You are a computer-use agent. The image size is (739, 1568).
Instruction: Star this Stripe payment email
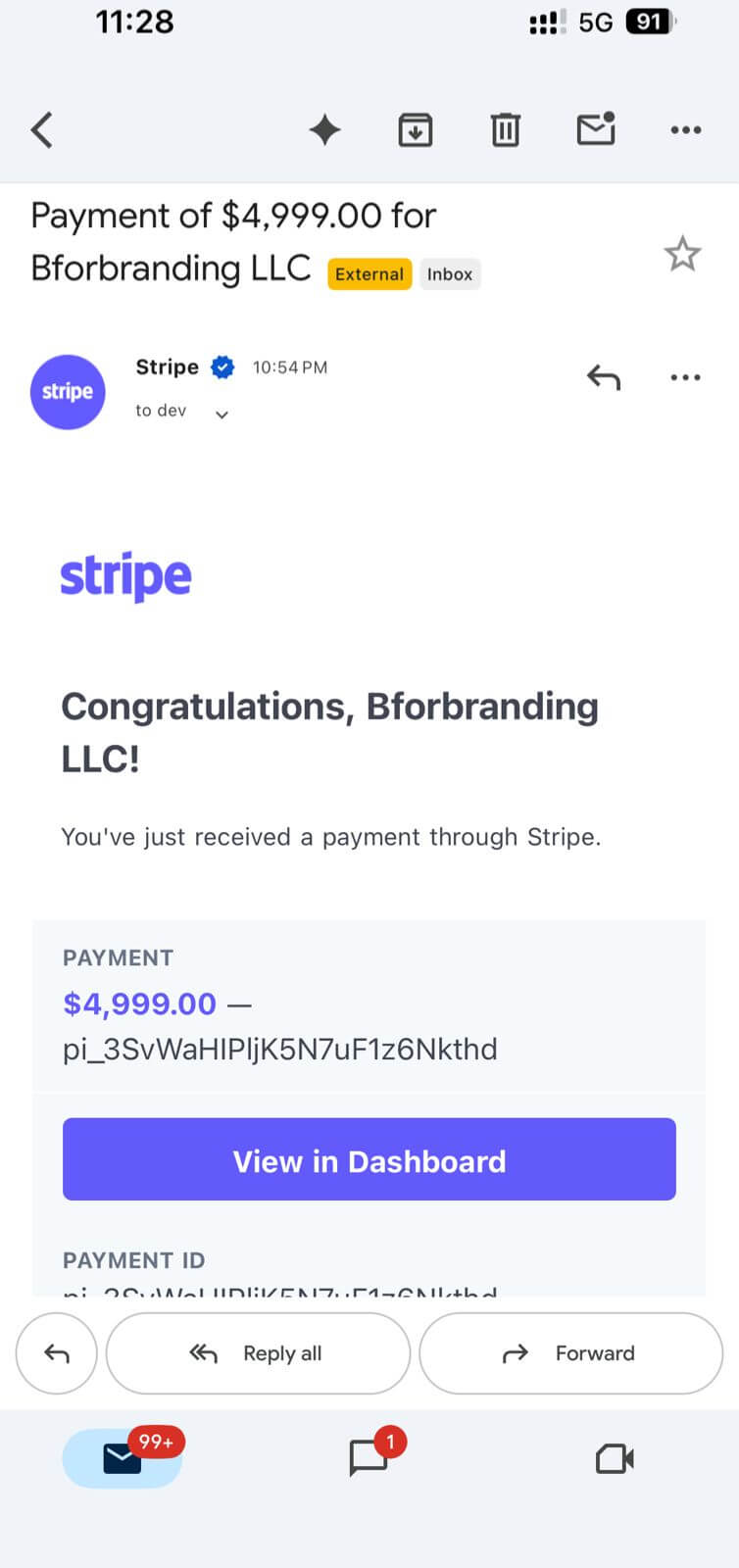point(682,255)
